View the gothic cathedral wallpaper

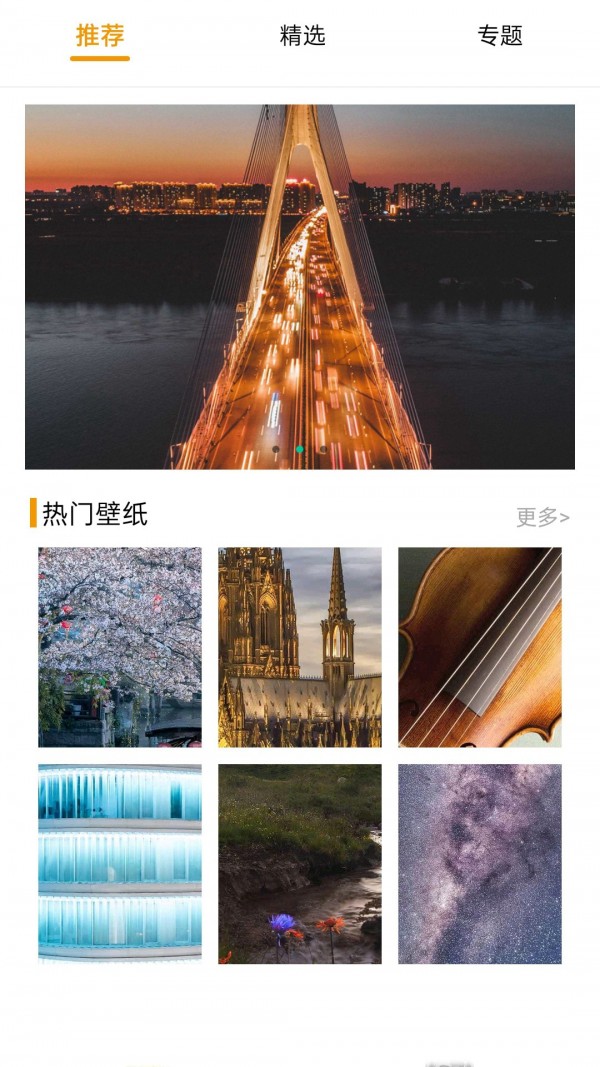[300, 647]
